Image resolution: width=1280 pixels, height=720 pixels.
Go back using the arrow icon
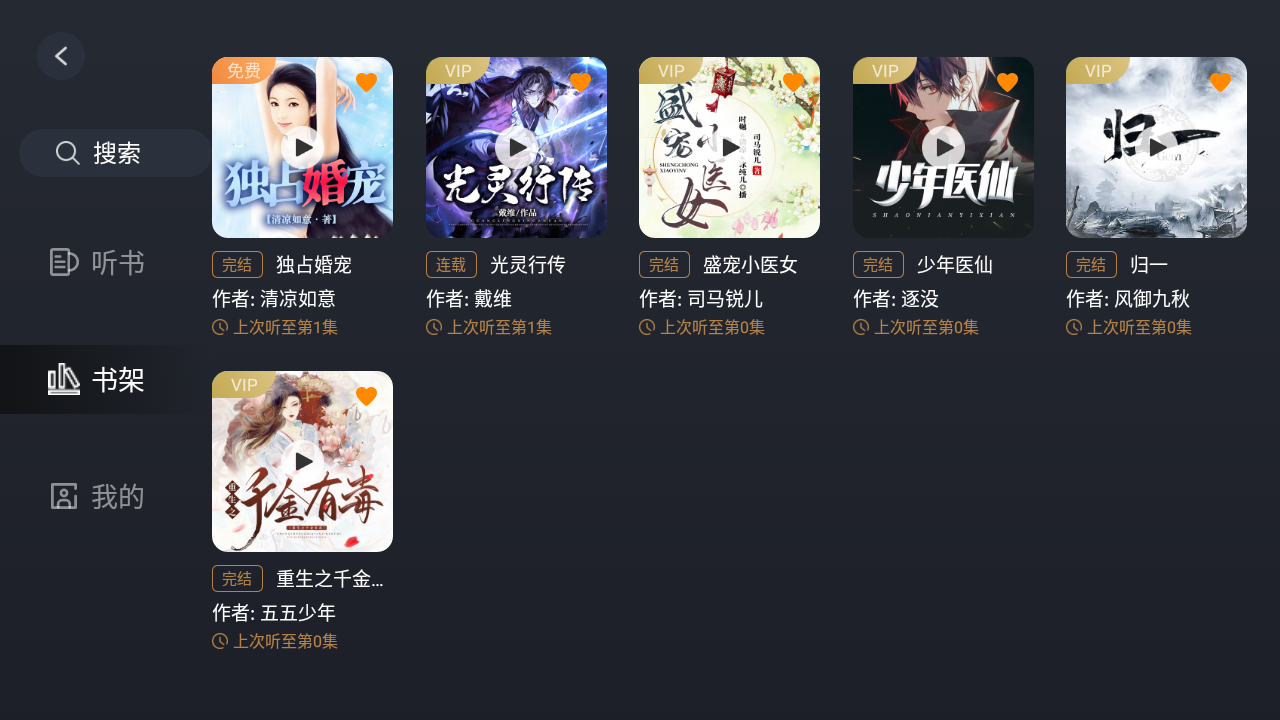click(x=61, y=56)
